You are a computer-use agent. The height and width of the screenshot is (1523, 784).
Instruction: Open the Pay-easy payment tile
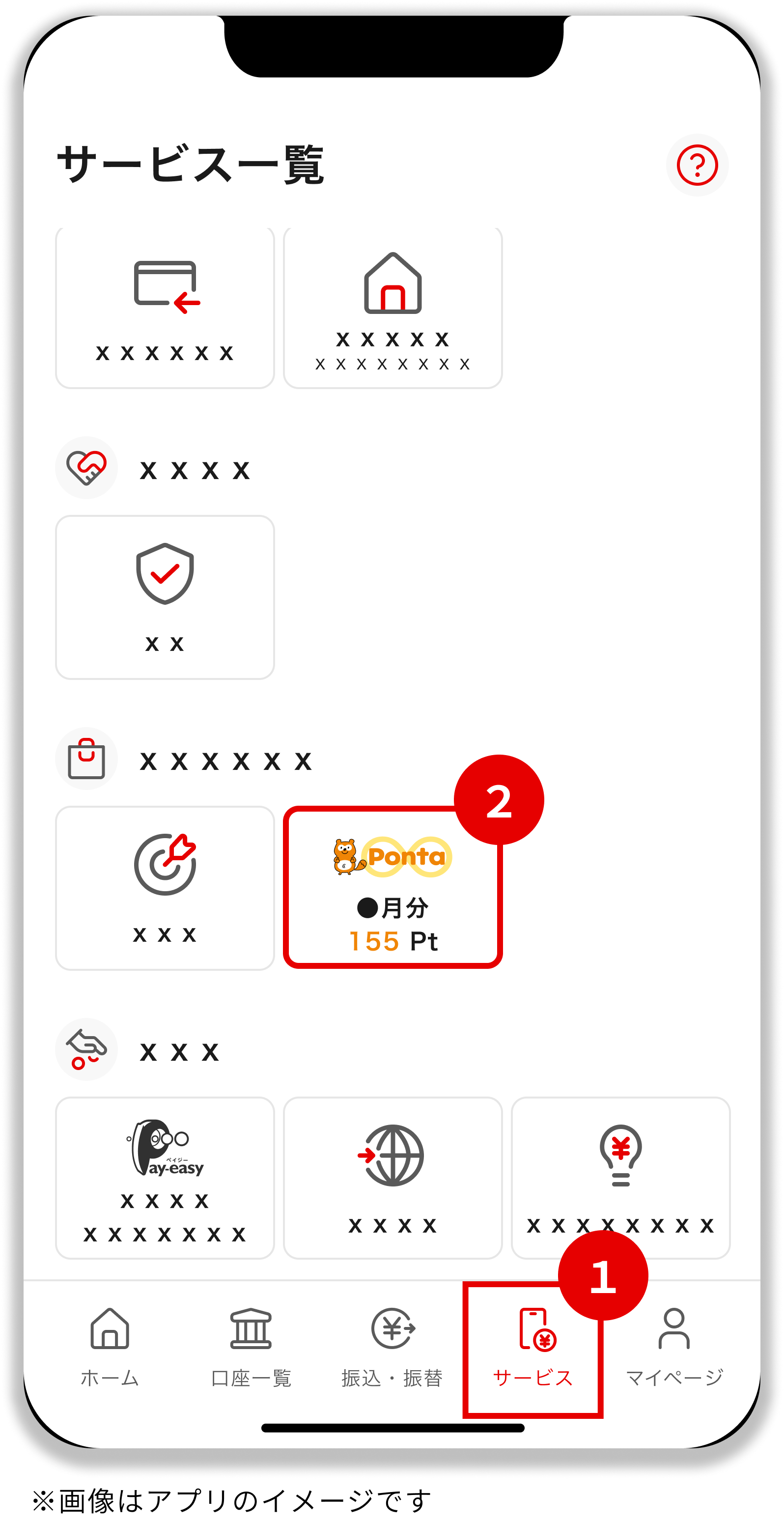coord(165,1178)
